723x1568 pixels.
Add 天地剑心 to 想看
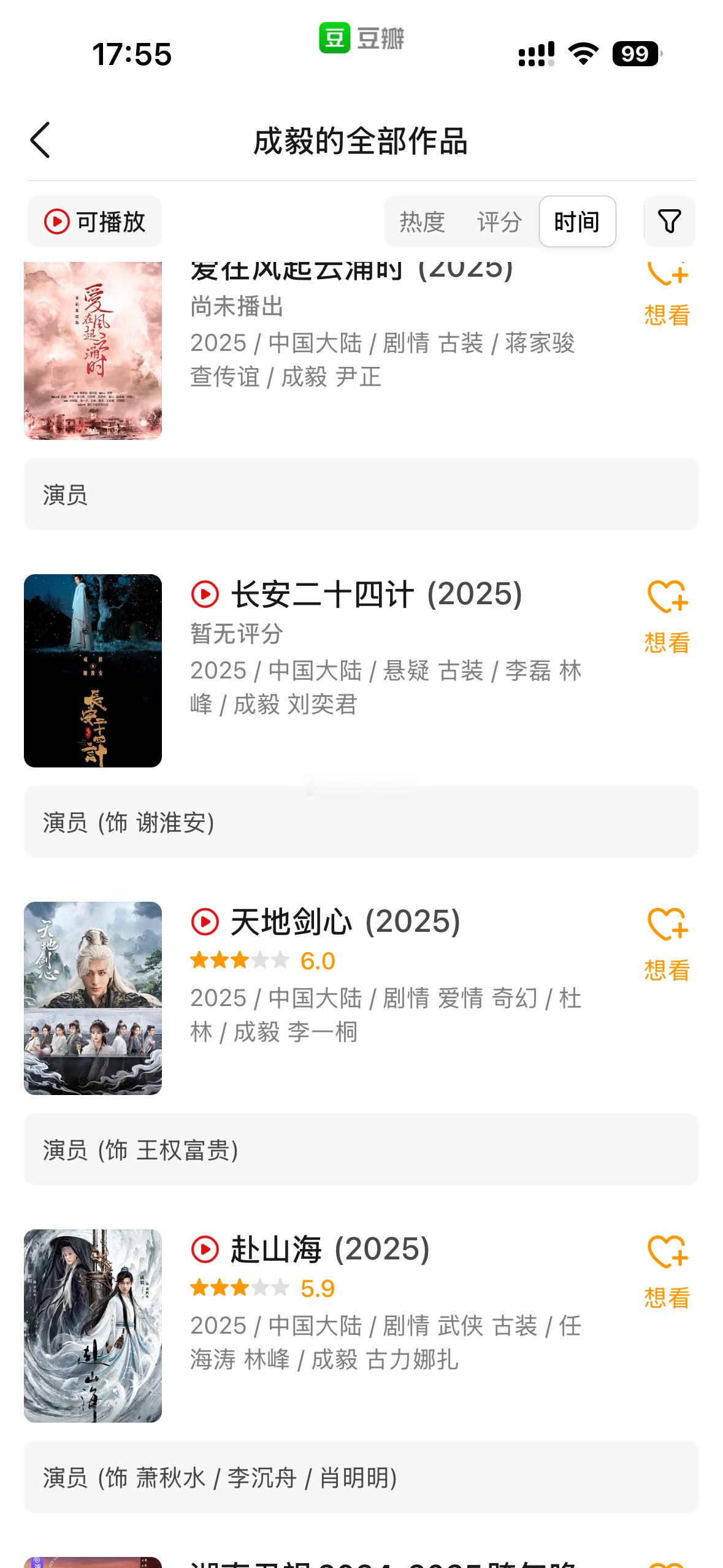coord(667,942)
